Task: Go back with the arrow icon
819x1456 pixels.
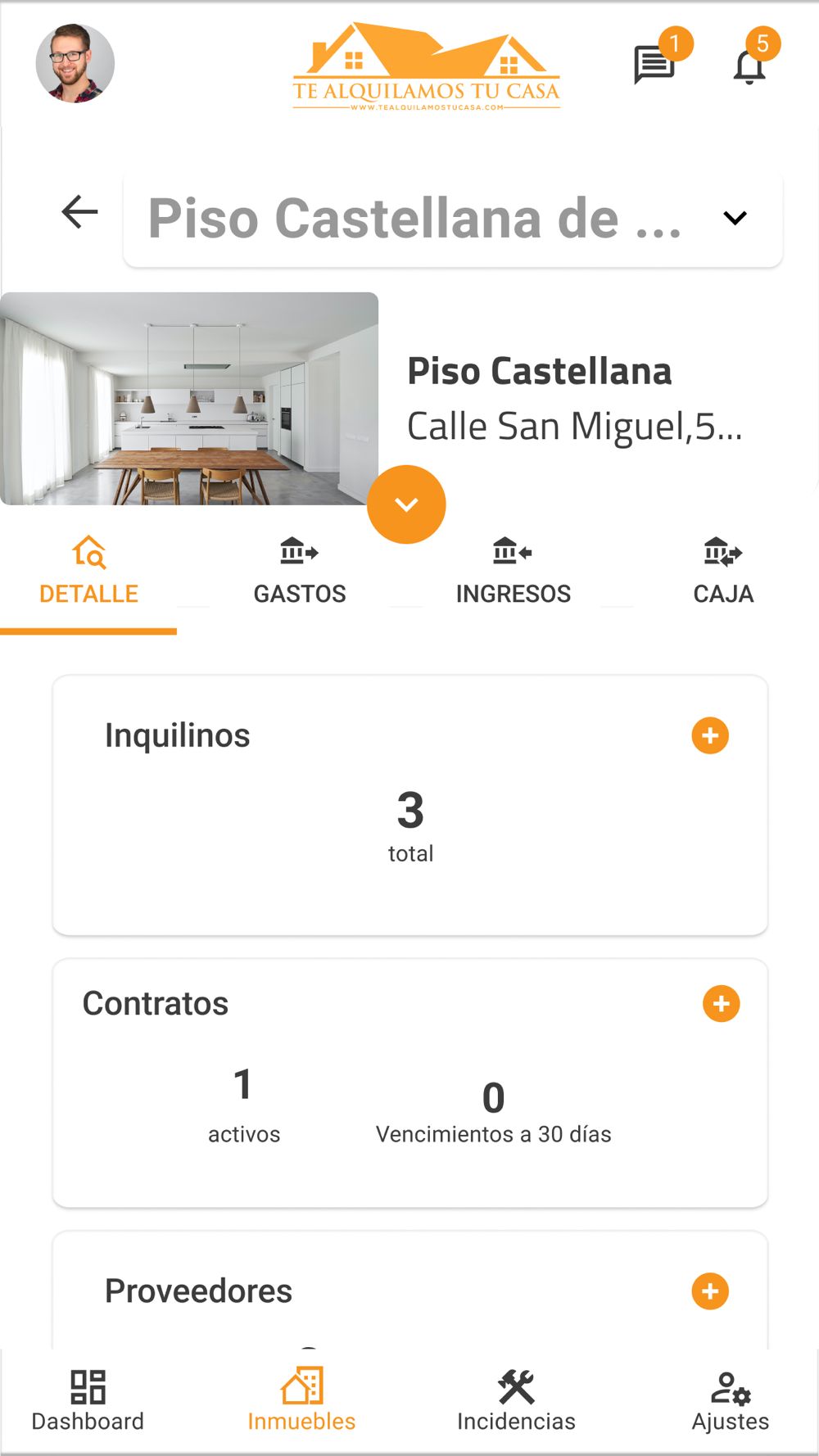Action: (79, 212)
